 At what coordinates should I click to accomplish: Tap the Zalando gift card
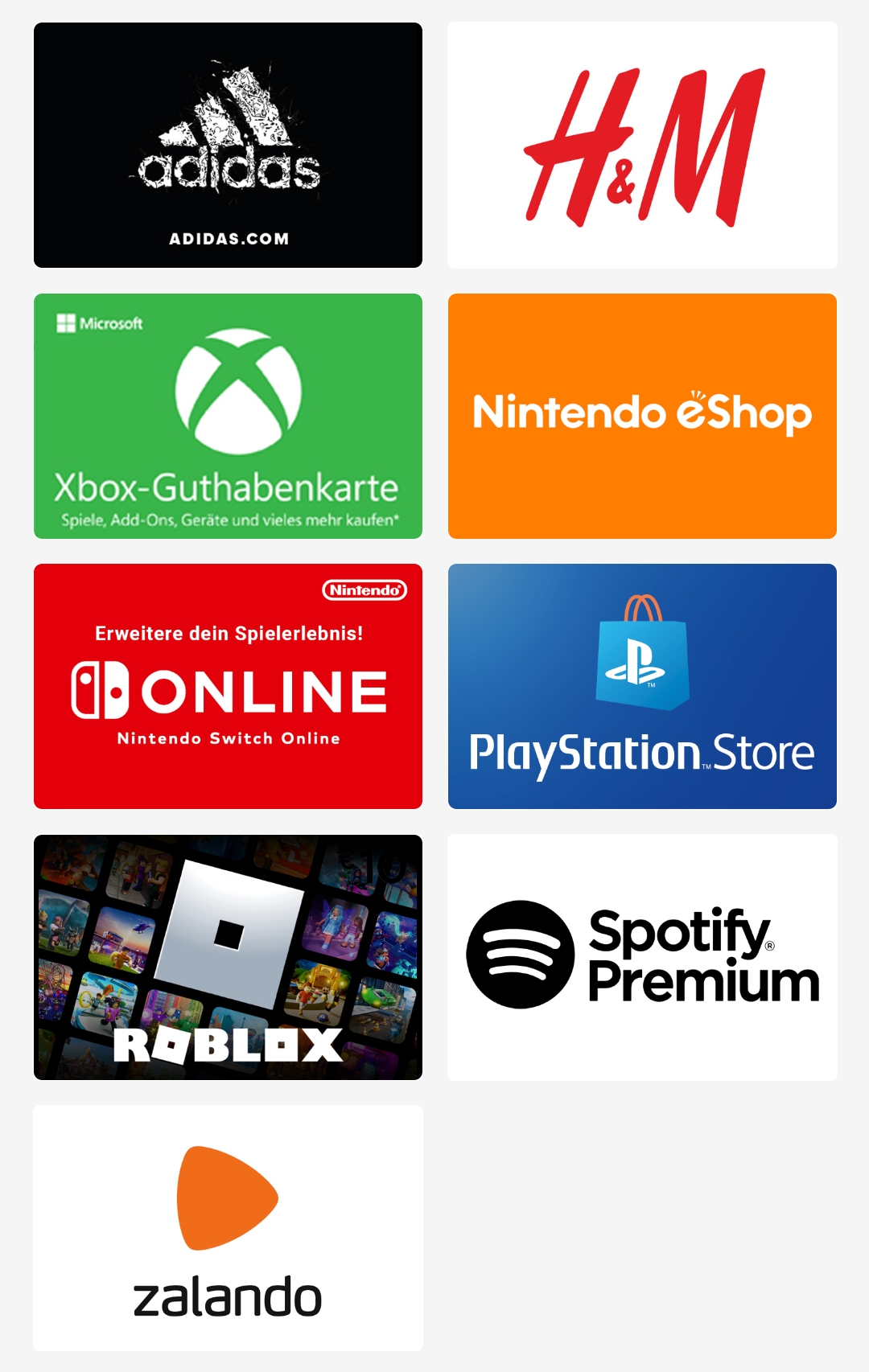click(228, 1227)
